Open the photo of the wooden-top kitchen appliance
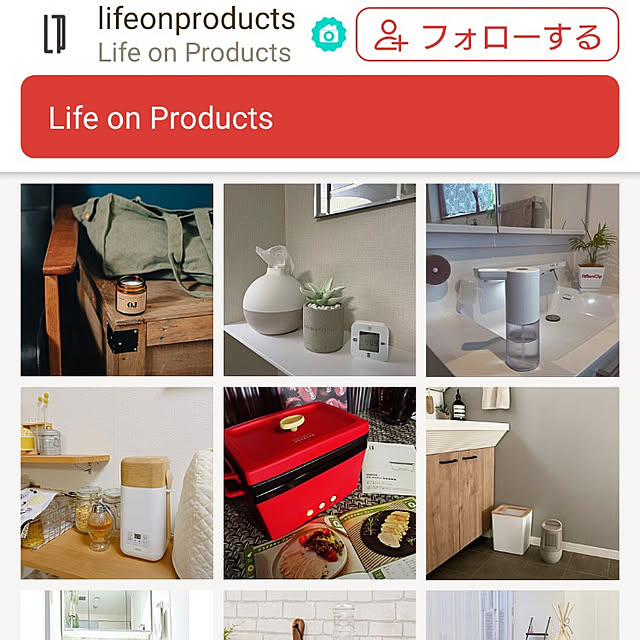Image resolution: width=640 pixels, height=640 pixels. tap(117, 483)
